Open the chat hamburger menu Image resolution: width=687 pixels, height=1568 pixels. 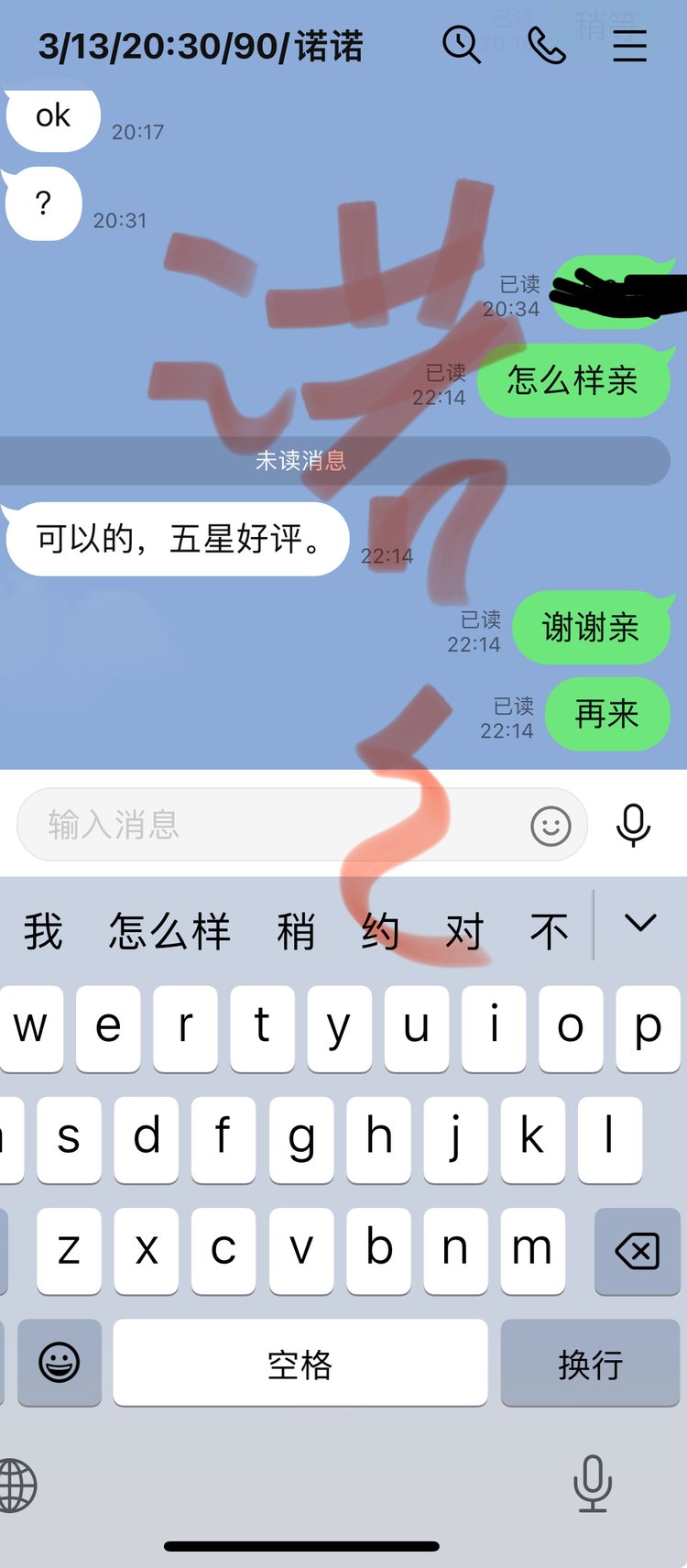(630, 45)
